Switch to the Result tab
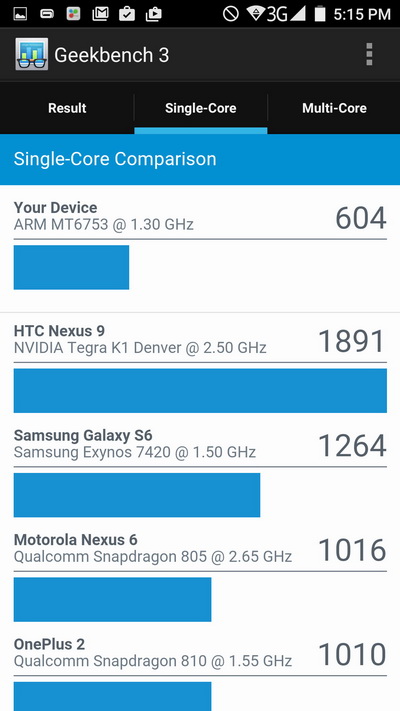Screen dimensions: 400x711 [67, 108]
